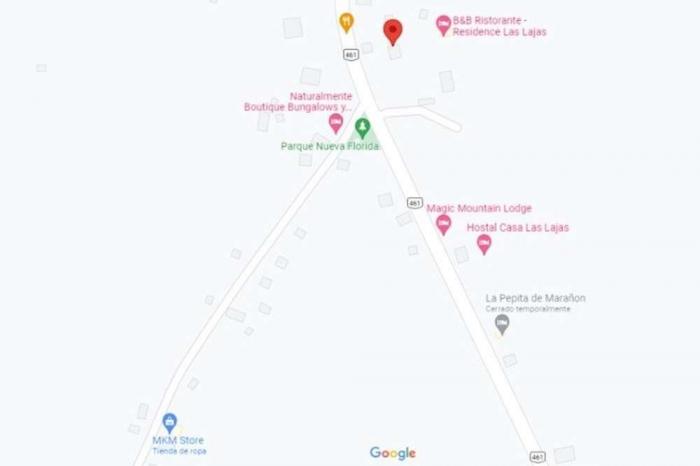Select the Parque Nueva Florida marker
Screen dimensions: 700x466
tap(362, 127)
